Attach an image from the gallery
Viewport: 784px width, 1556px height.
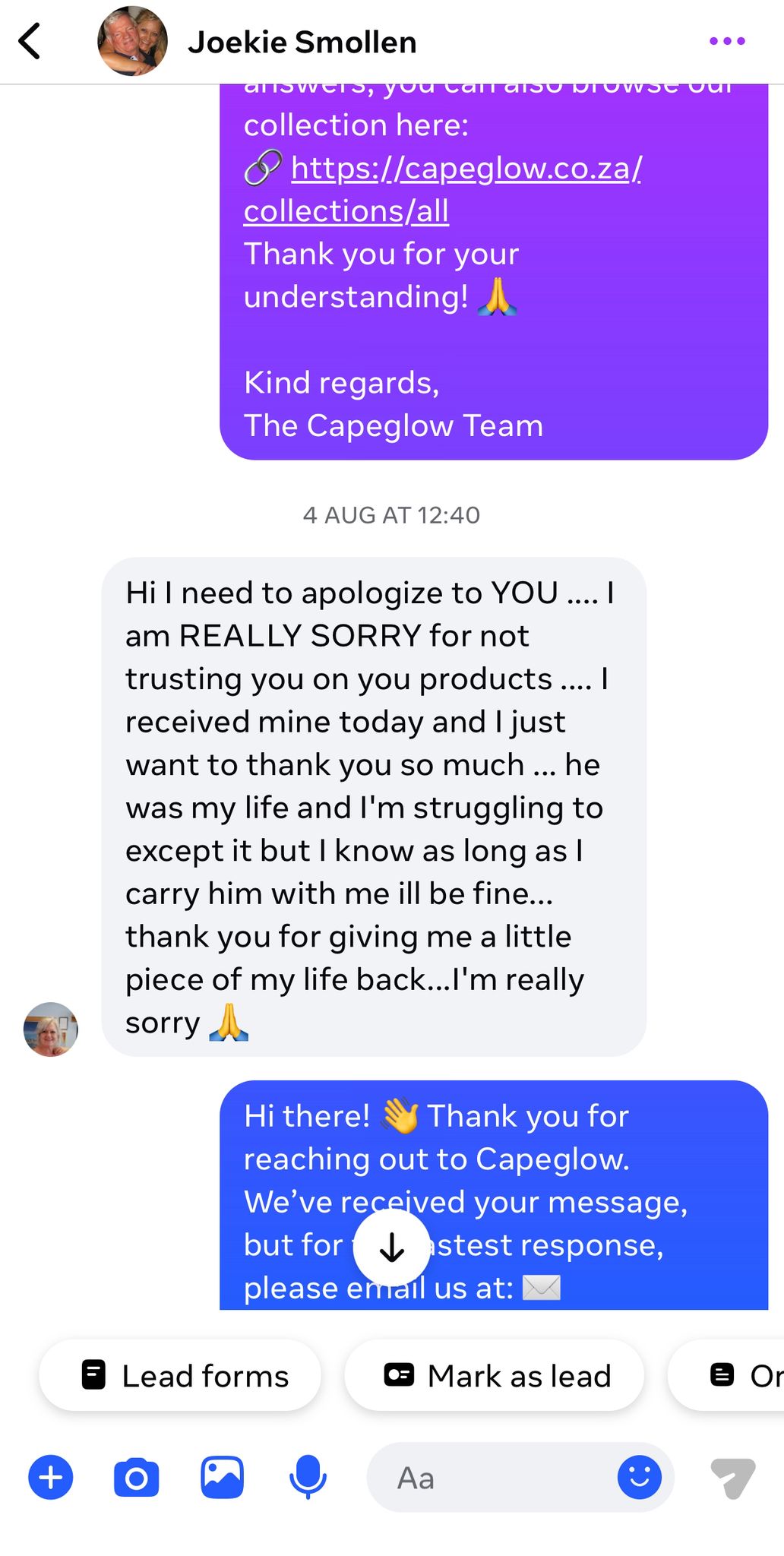click(222, 1478)
